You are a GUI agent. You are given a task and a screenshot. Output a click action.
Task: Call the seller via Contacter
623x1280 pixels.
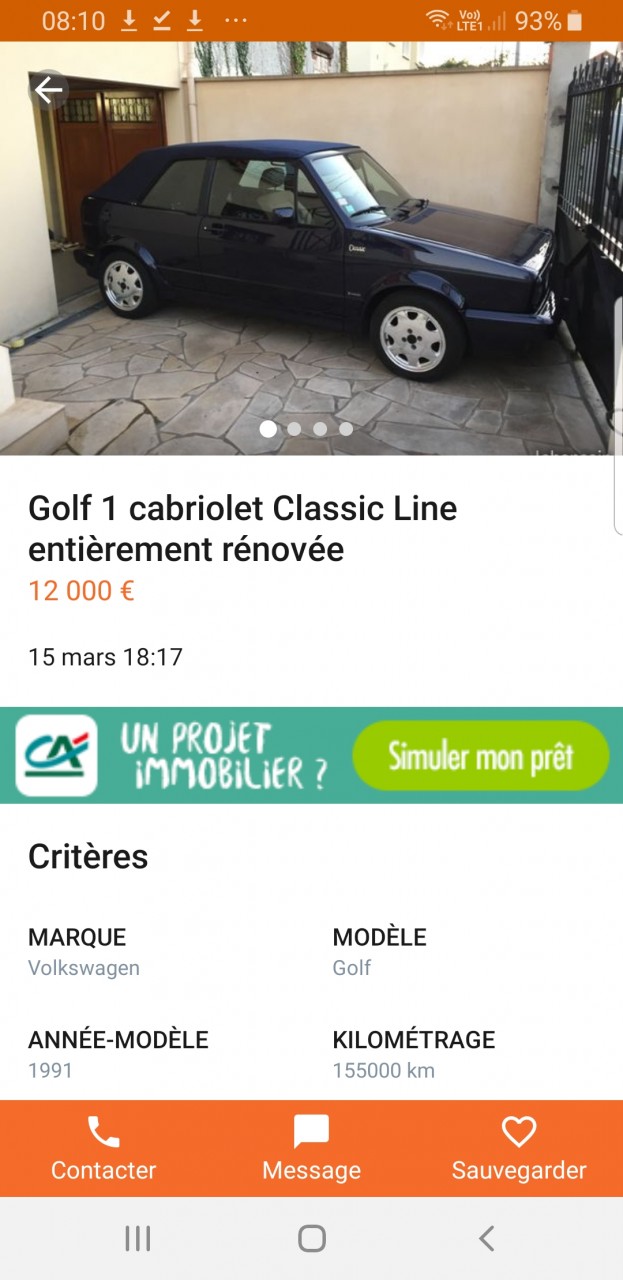pyautogui.click(x=104, y=1148)
